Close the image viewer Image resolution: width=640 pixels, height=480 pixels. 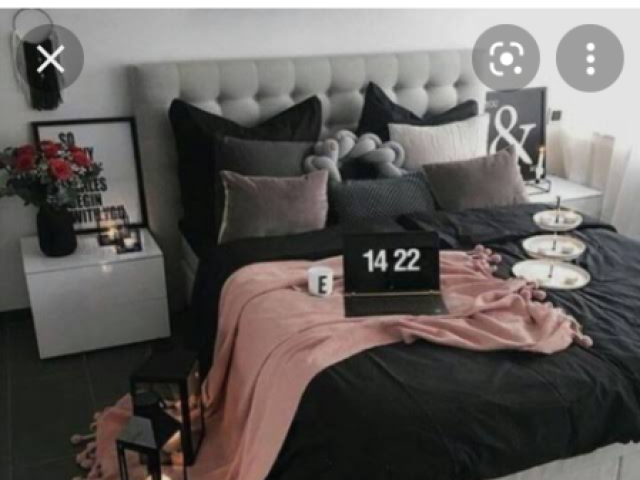coord(50,59)
